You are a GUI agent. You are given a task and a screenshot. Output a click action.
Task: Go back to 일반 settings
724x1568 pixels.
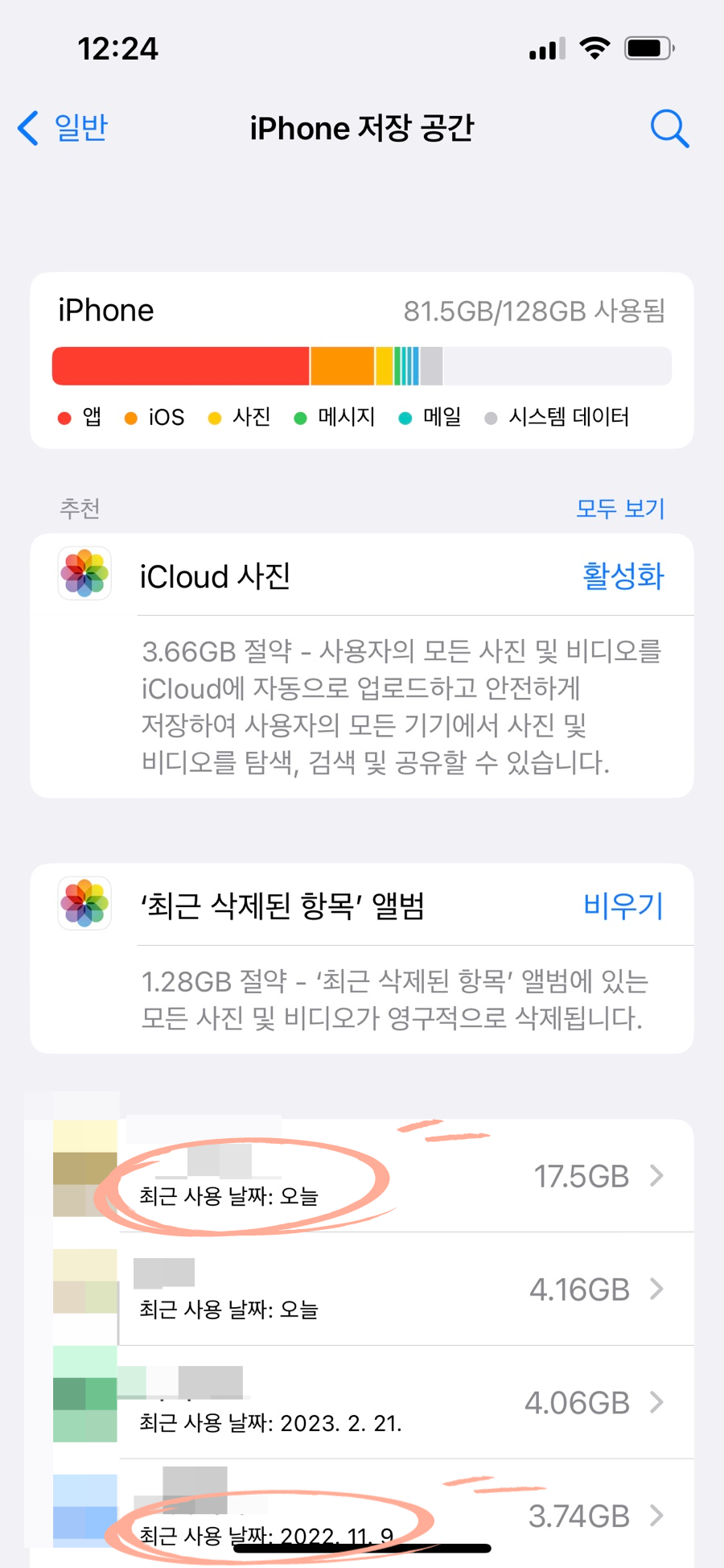(63, 128)
